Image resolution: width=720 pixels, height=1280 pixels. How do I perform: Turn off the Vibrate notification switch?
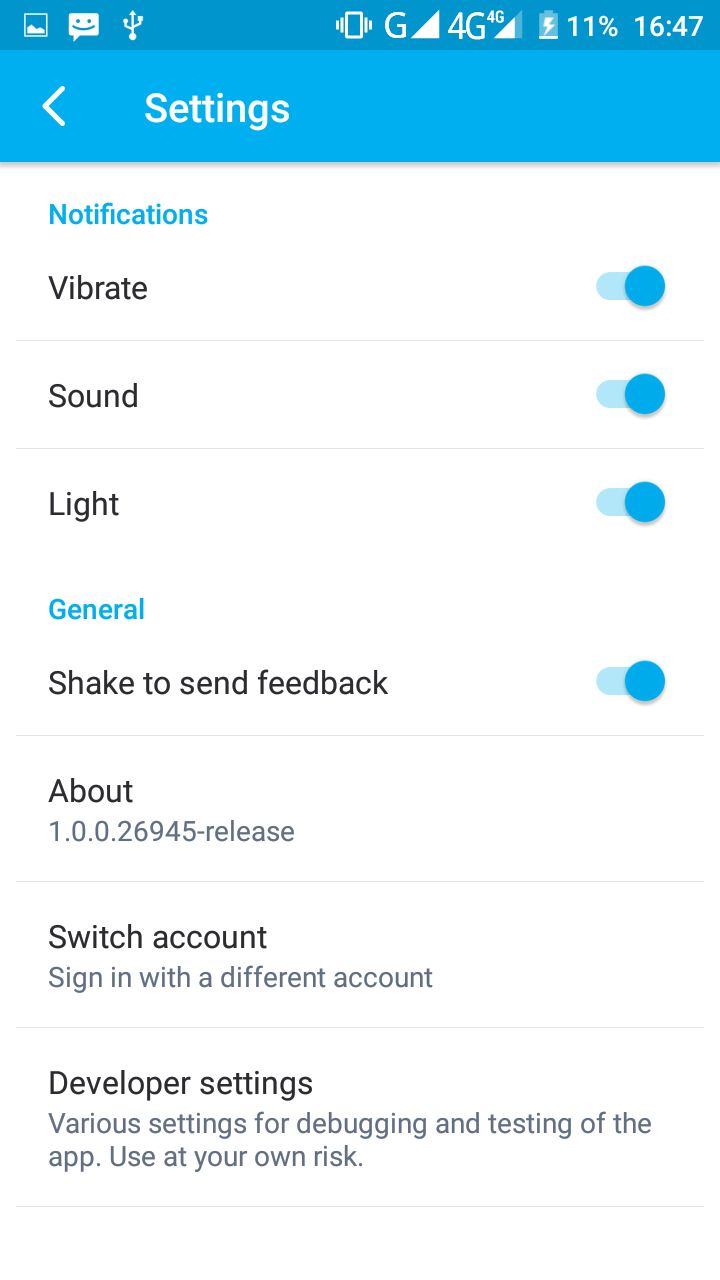click(x=631, y=287)
